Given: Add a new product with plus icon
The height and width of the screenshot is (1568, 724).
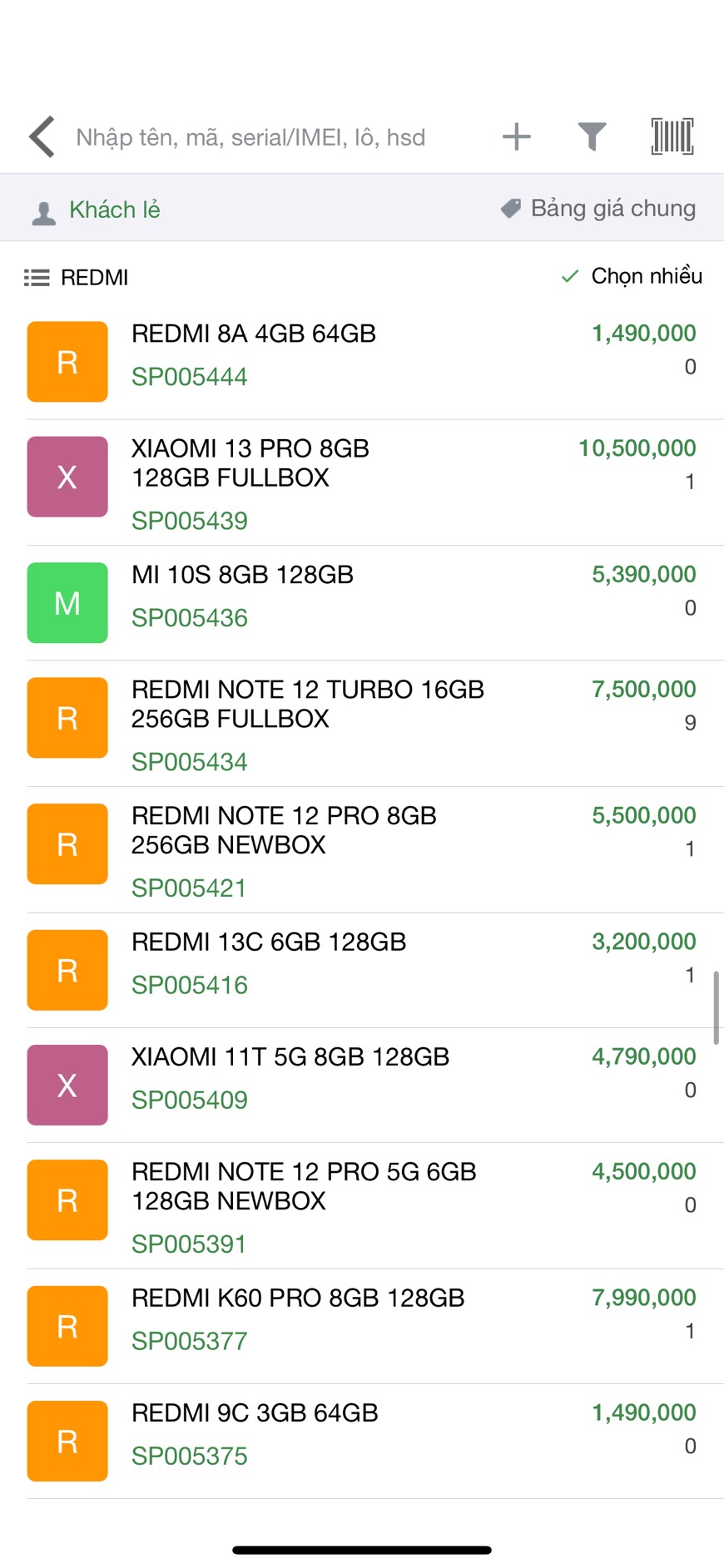Looking at the screenshot, I should pos(517,136).
